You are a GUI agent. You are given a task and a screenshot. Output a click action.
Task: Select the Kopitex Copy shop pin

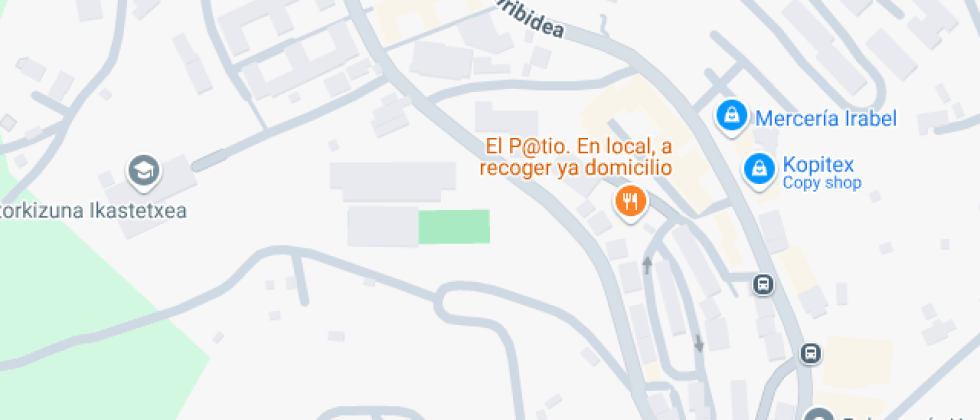(x=760, y=168)
